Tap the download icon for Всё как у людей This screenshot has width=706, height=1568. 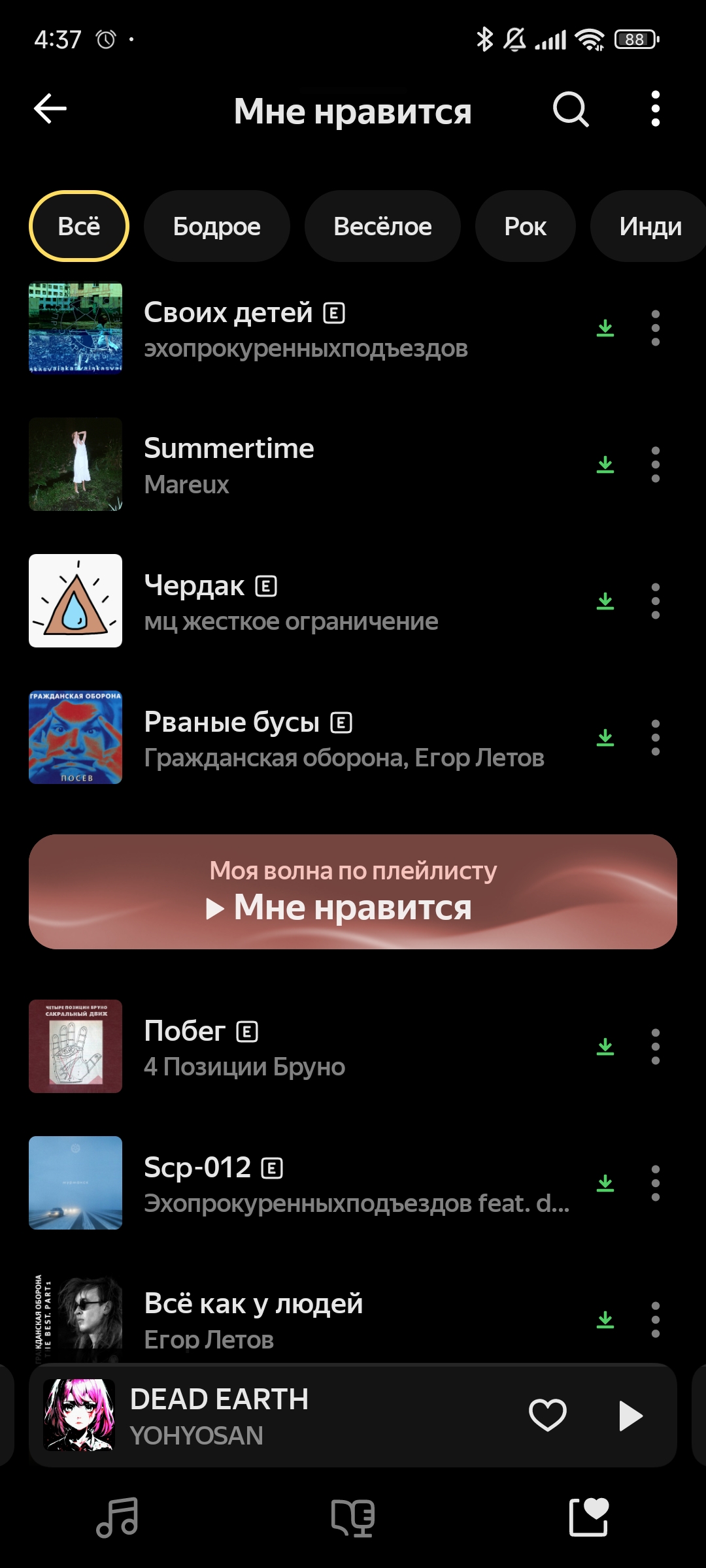pos(605,1320)
